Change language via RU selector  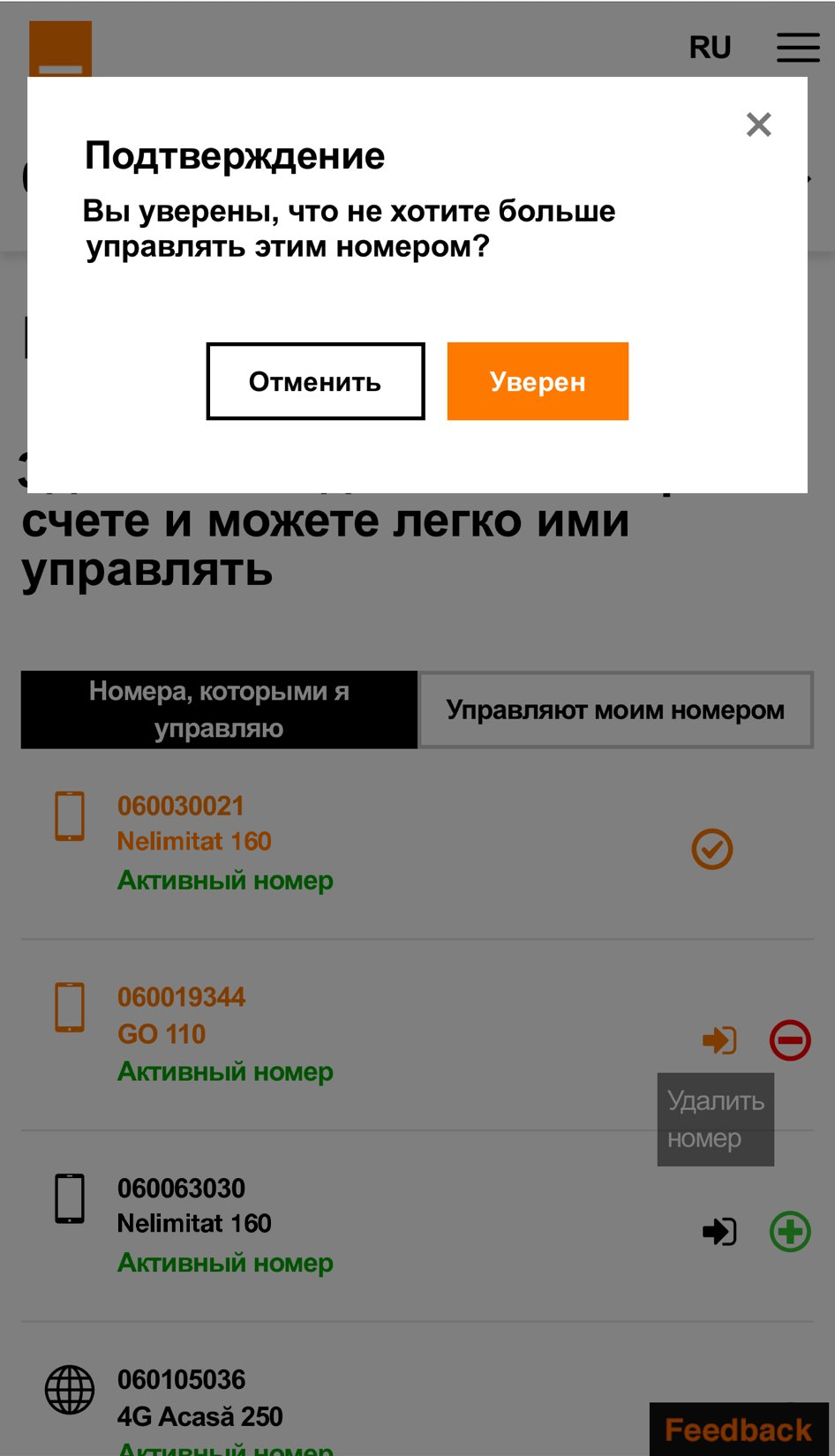[x=710, y=48]
